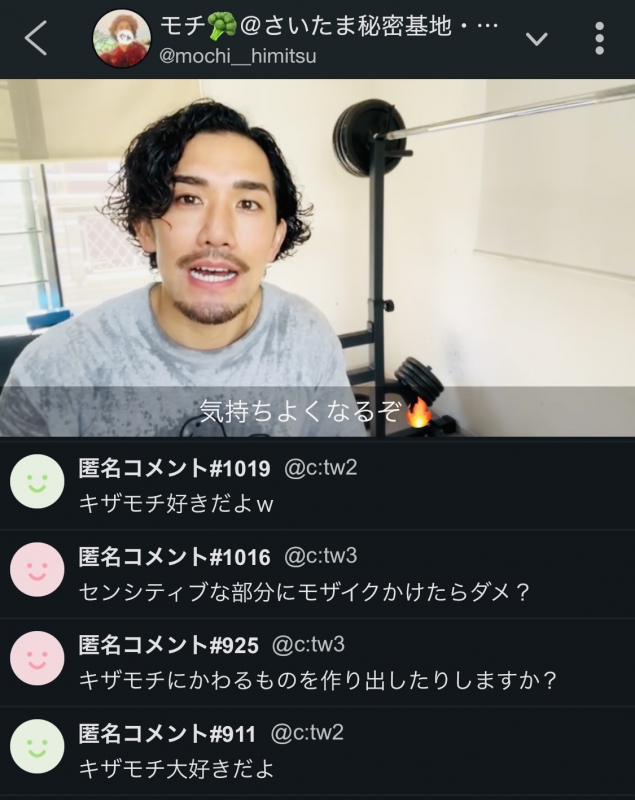The width and height of the screenshot is (635, 800).
Task: Go back using the top-left arrow
Action: pos(36,39)
